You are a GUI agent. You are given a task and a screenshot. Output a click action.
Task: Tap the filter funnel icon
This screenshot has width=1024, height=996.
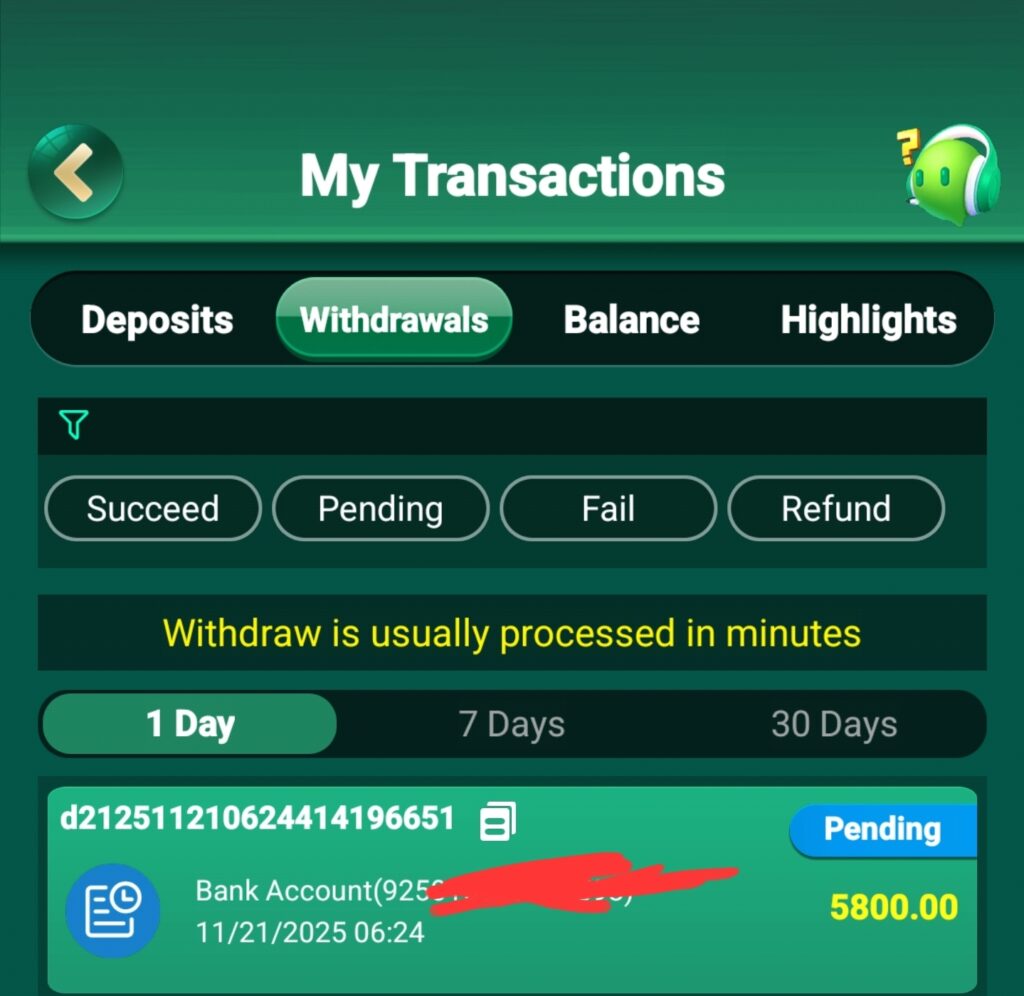click(74, 425)
